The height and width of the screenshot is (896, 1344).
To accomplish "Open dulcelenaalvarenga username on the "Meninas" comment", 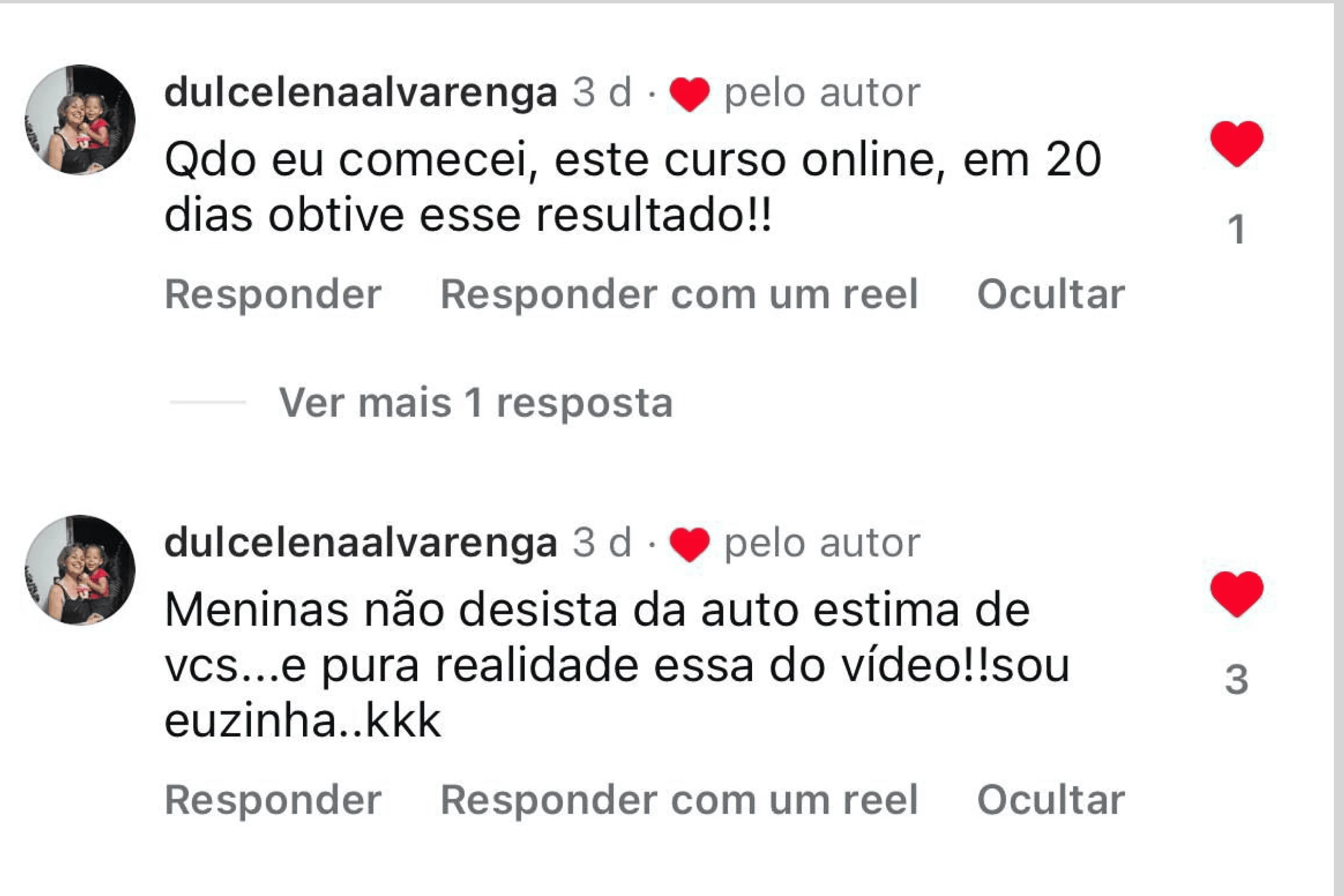I will click(x=361, y=543).
